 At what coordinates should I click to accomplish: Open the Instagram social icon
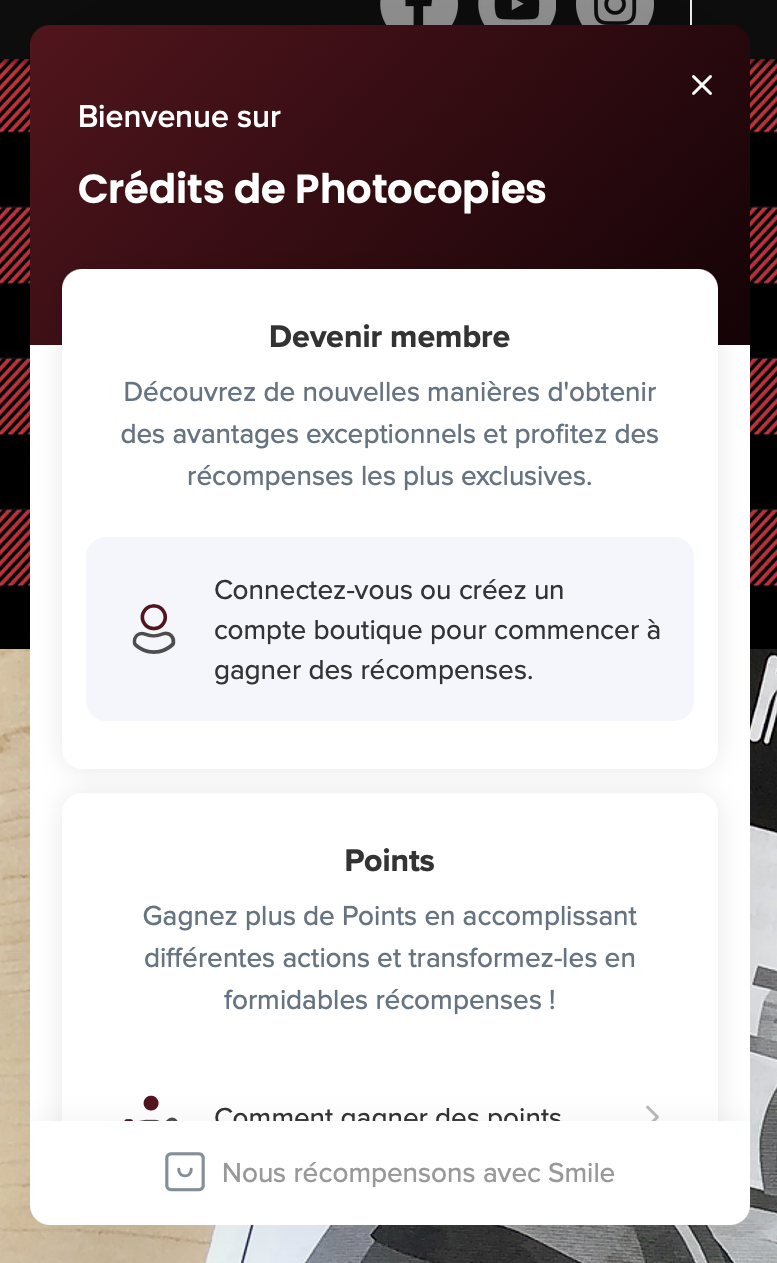[614, 12]
